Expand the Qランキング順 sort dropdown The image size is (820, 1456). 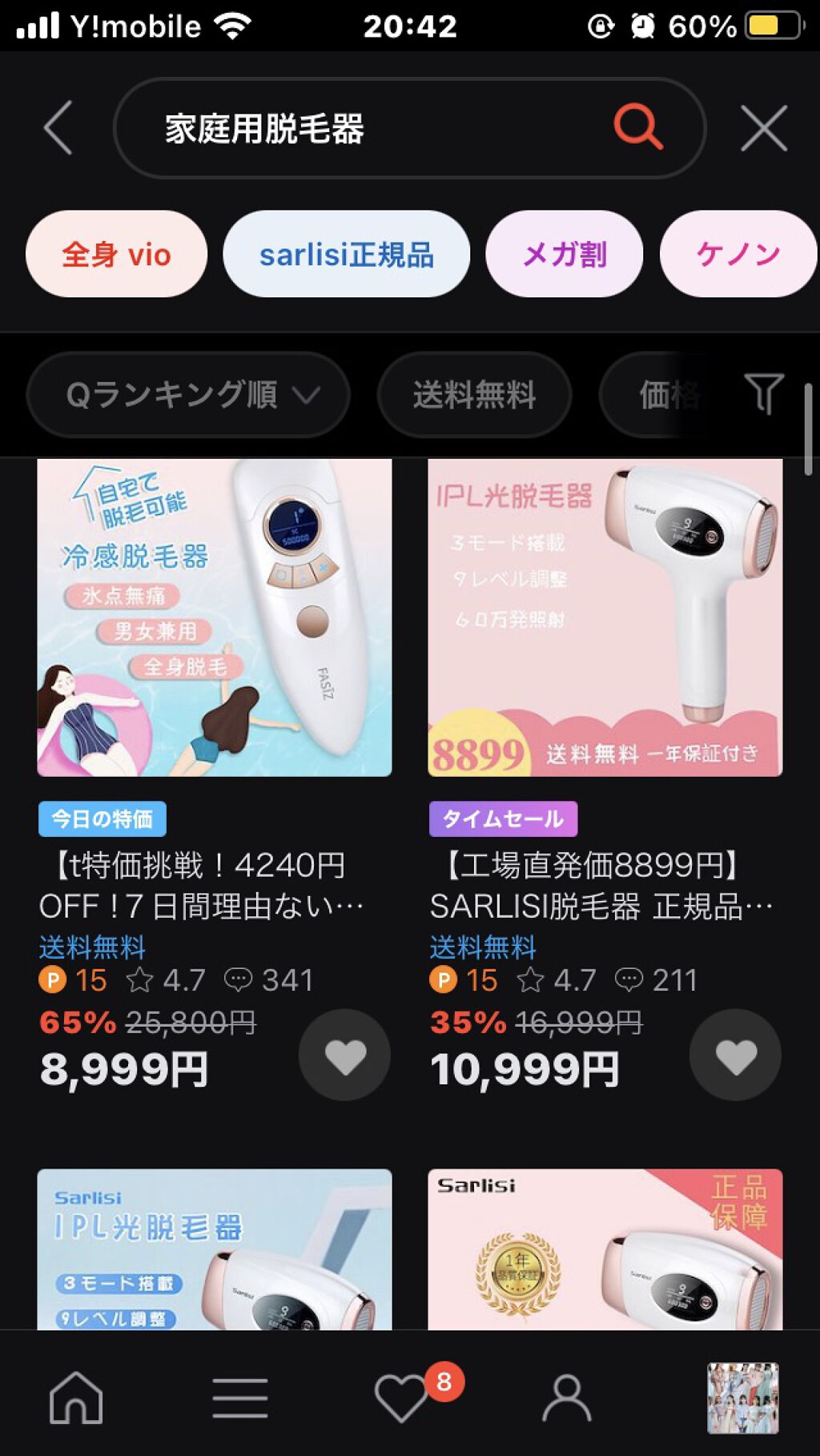[x=188, y=395]
